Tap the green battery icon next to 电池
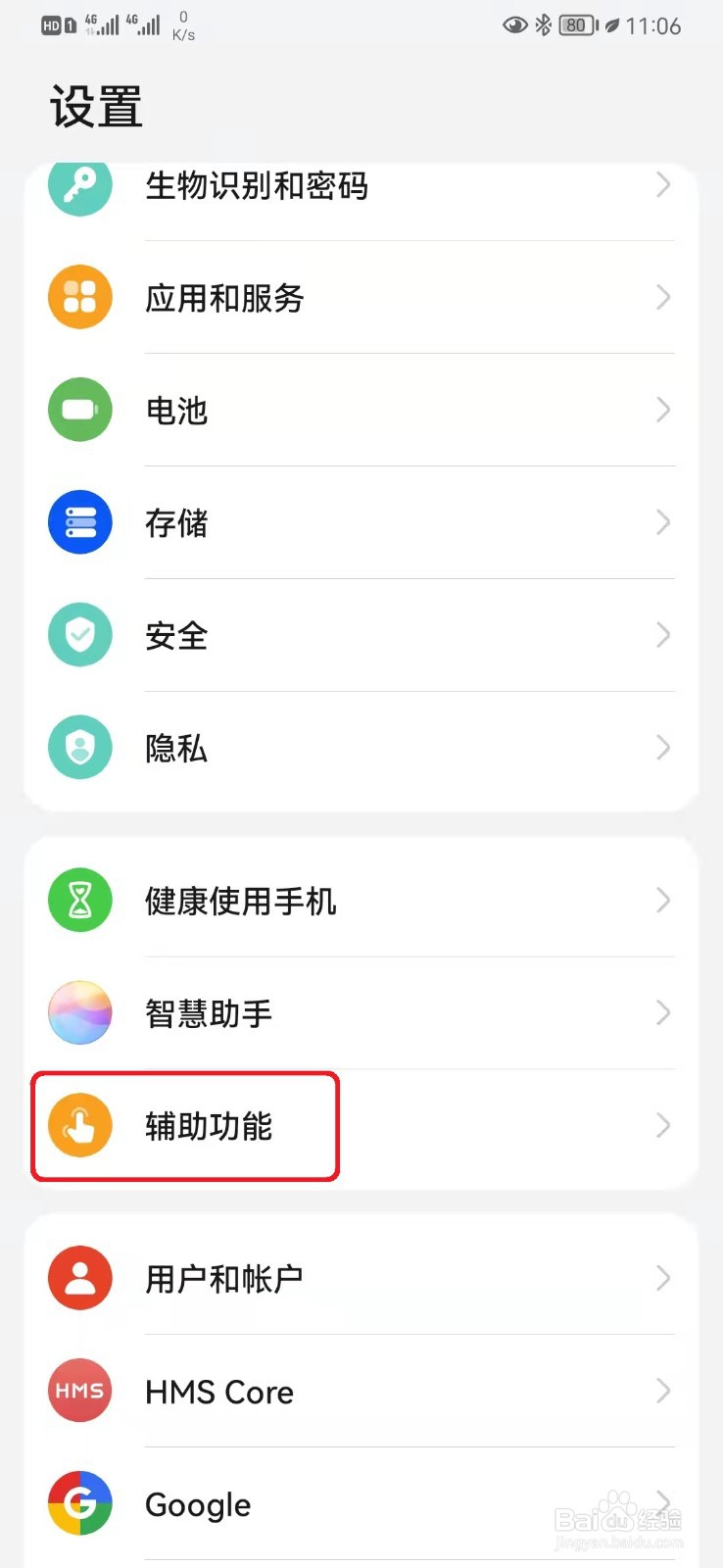This screenshot has height=1568, width=723. [x=80, y=409]
